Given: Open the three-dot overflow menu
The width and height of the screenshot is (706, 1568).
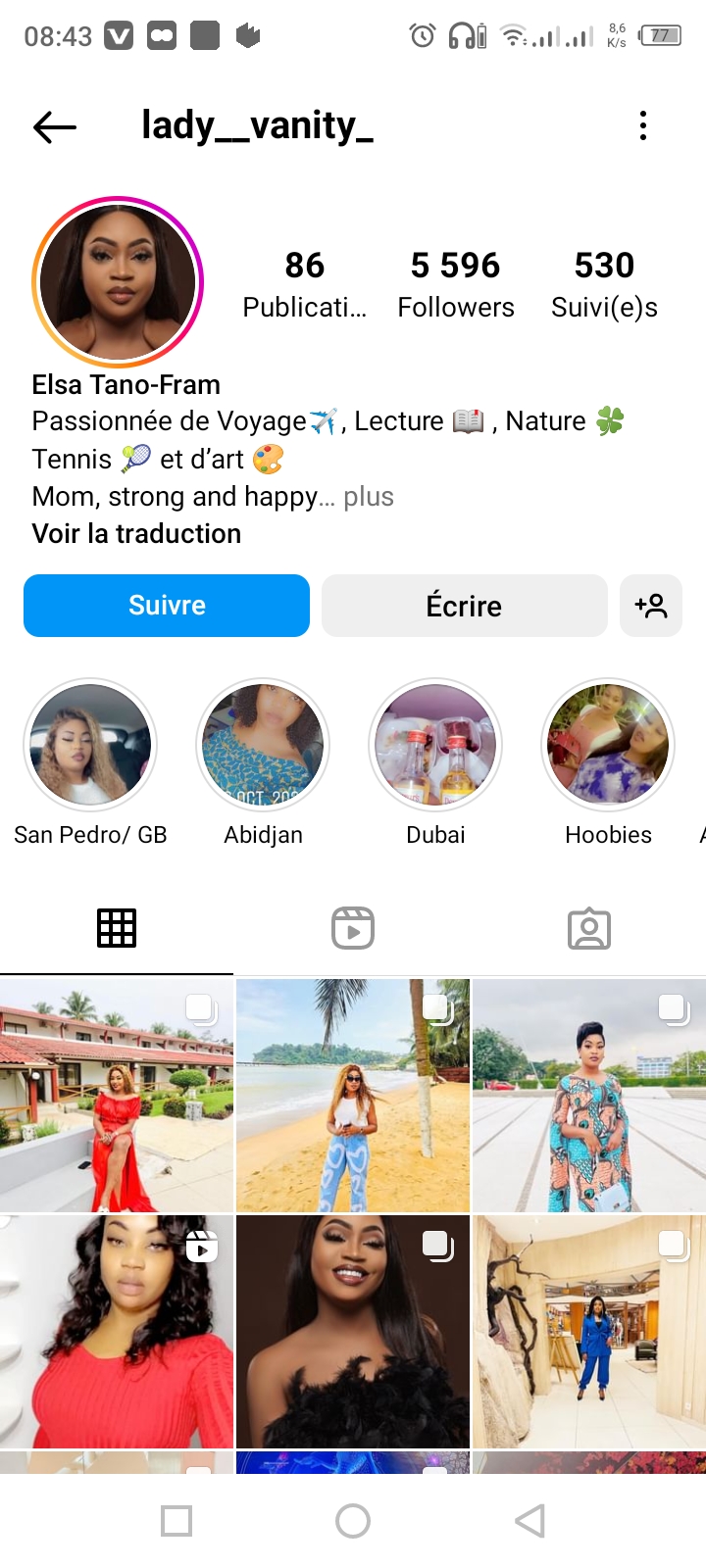Looking at the screenshot, I should coord(643,125).
